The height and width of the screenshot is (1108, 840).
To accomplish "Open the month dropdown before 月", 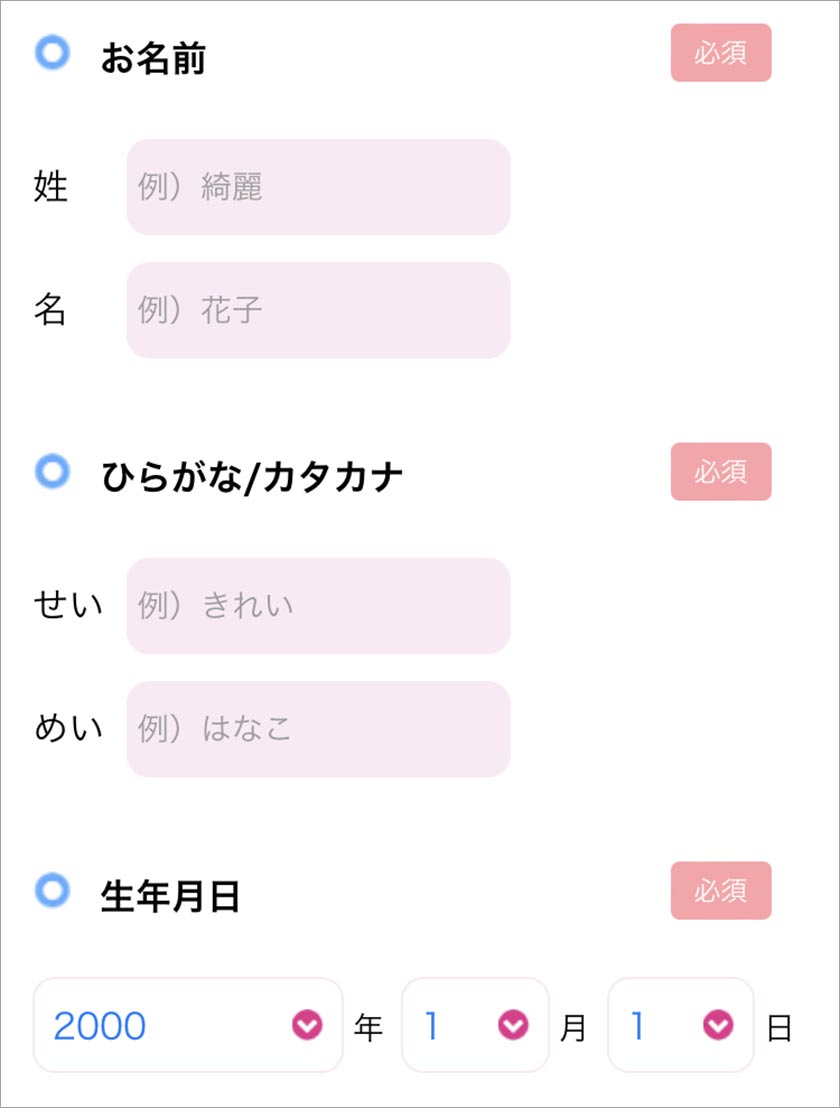I will [x=475, y=1026].
